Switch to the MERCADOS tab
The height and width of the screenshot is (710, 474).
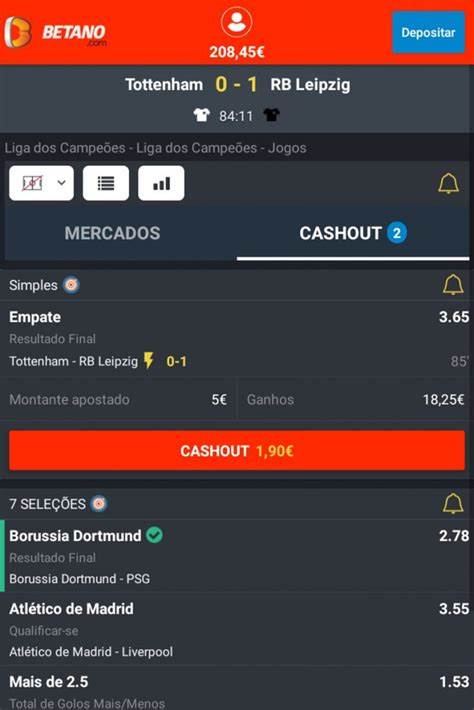[112, 233]
